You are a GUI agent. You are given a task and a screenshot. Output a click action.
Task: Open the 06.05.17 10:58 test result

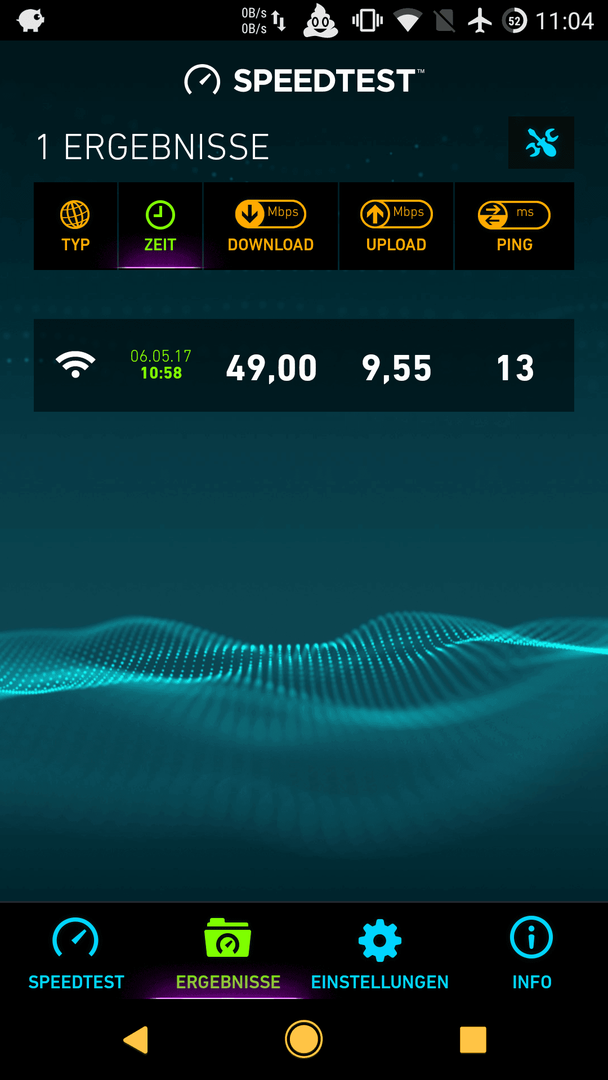click(x=303, y=366)
